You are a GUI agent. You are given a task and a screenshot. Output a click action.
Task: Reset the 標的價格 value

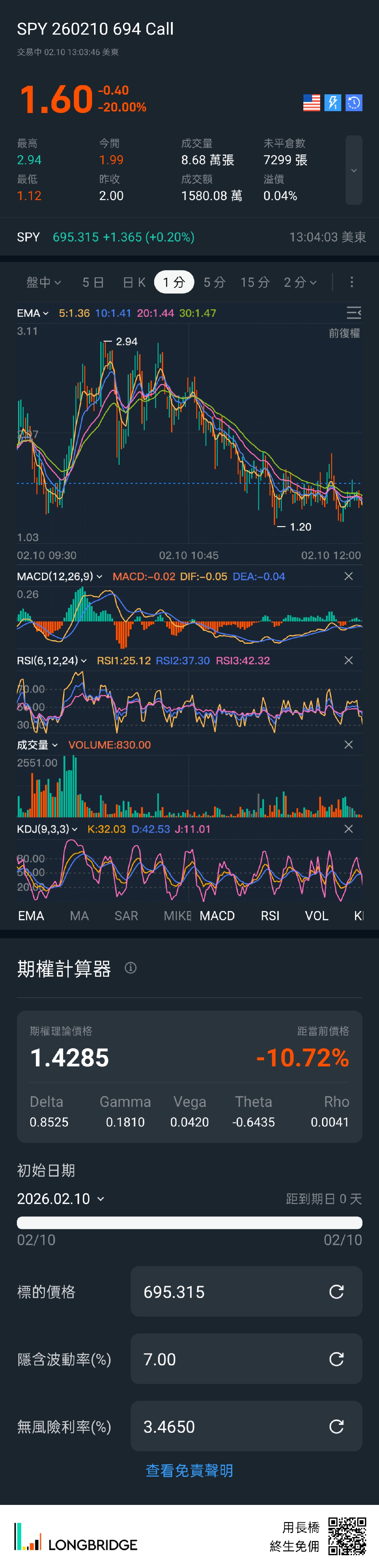[x=336, y=1292]
